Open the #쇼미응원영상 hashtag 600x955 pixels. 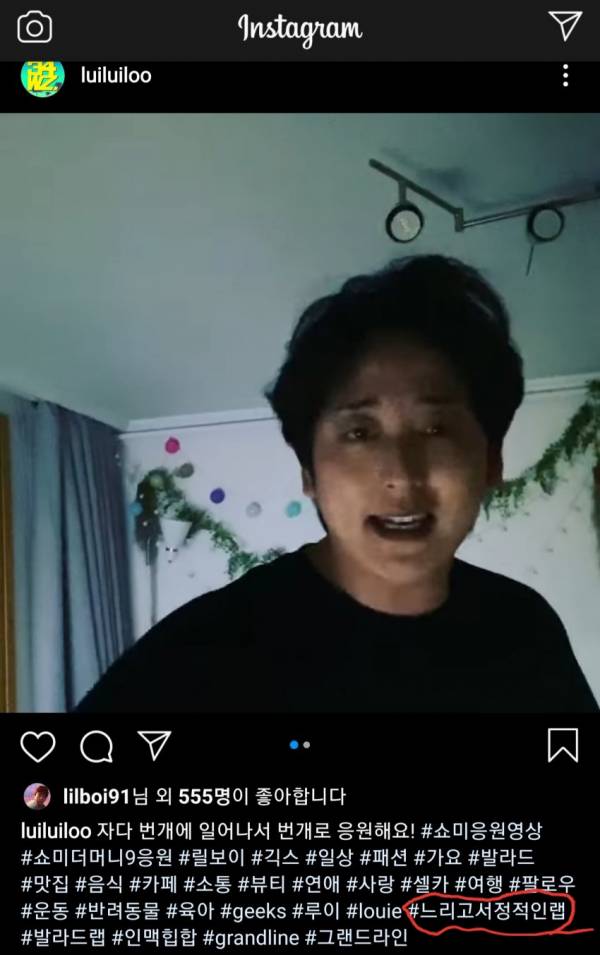point(498,832)
